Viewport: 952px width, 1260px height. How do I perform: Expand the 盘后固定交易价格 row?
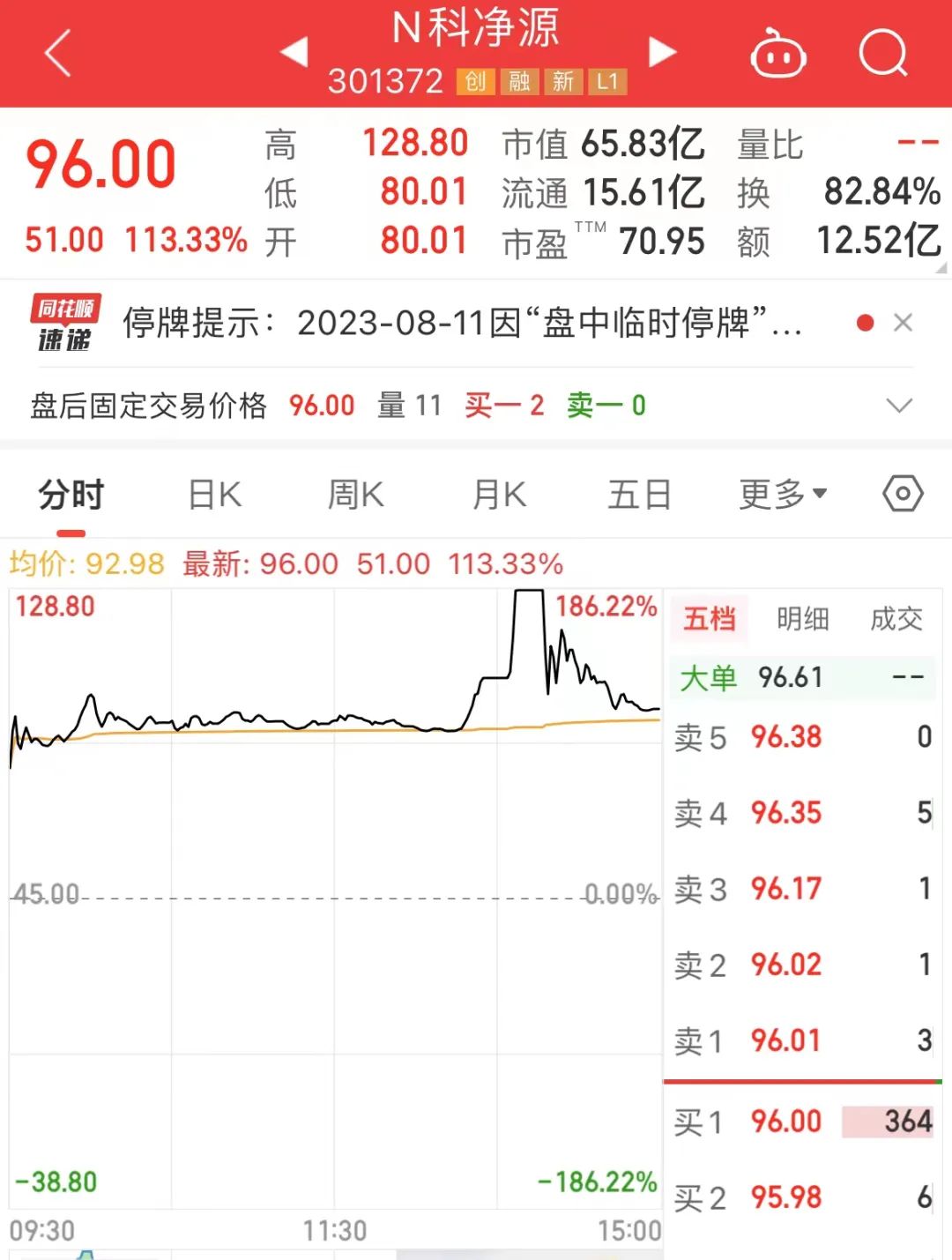(898, 406)
